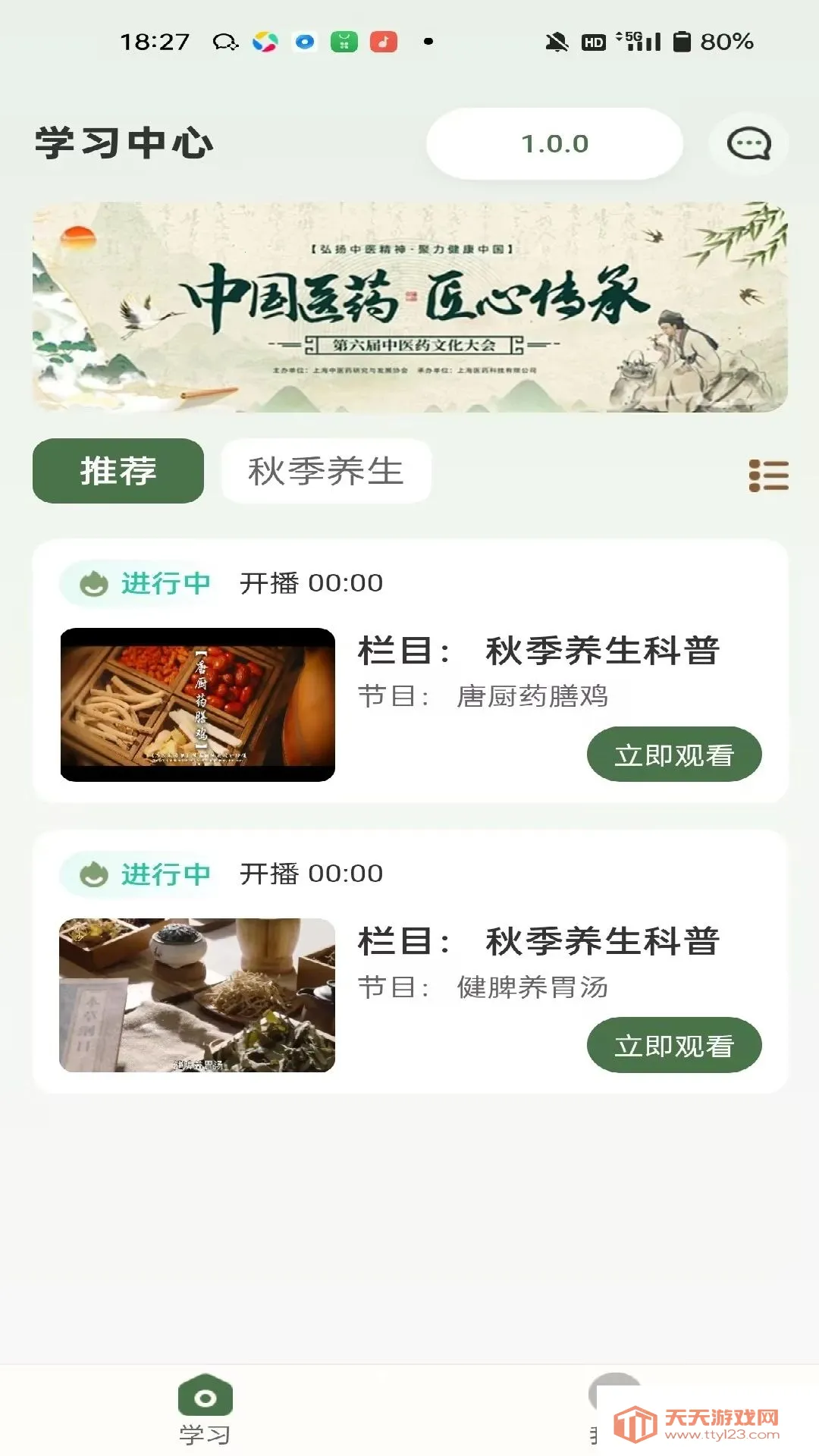Open the 中国医药 匠心传承 banner
The width and height of the screenshot is (819, 1456).
[409, 307]
